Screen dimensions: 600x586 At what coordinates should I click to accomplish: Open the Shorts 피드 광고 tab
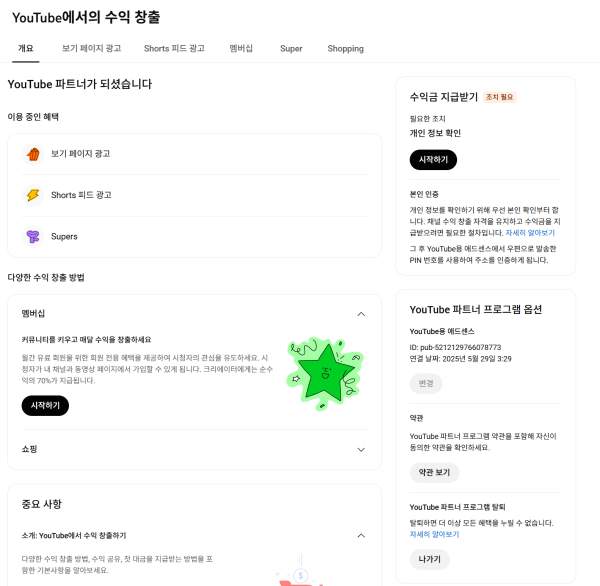[x=174, y=48]
